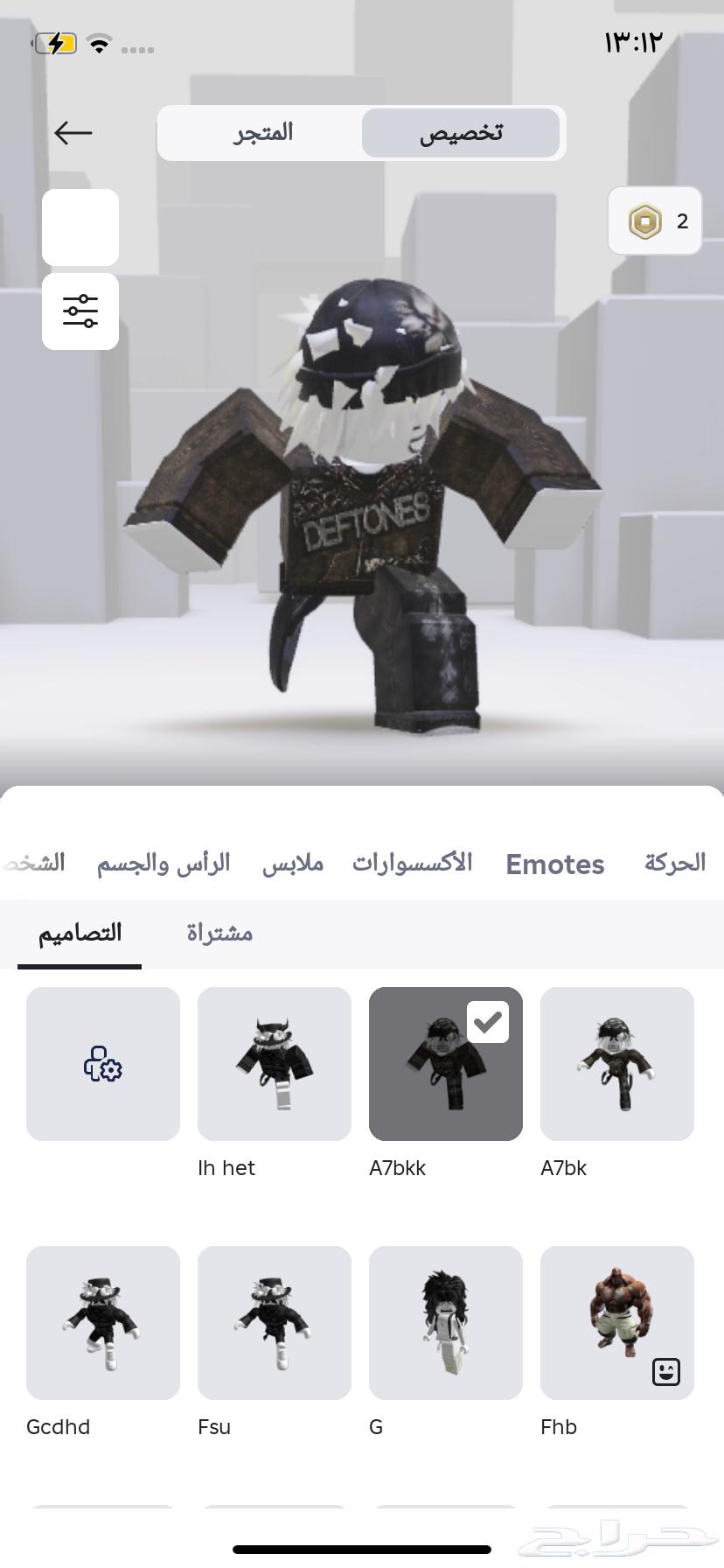This screenshot has width=724, height=1568.
Task: Switch to the مشتراة sub-tab
Action: coord(219,934)
